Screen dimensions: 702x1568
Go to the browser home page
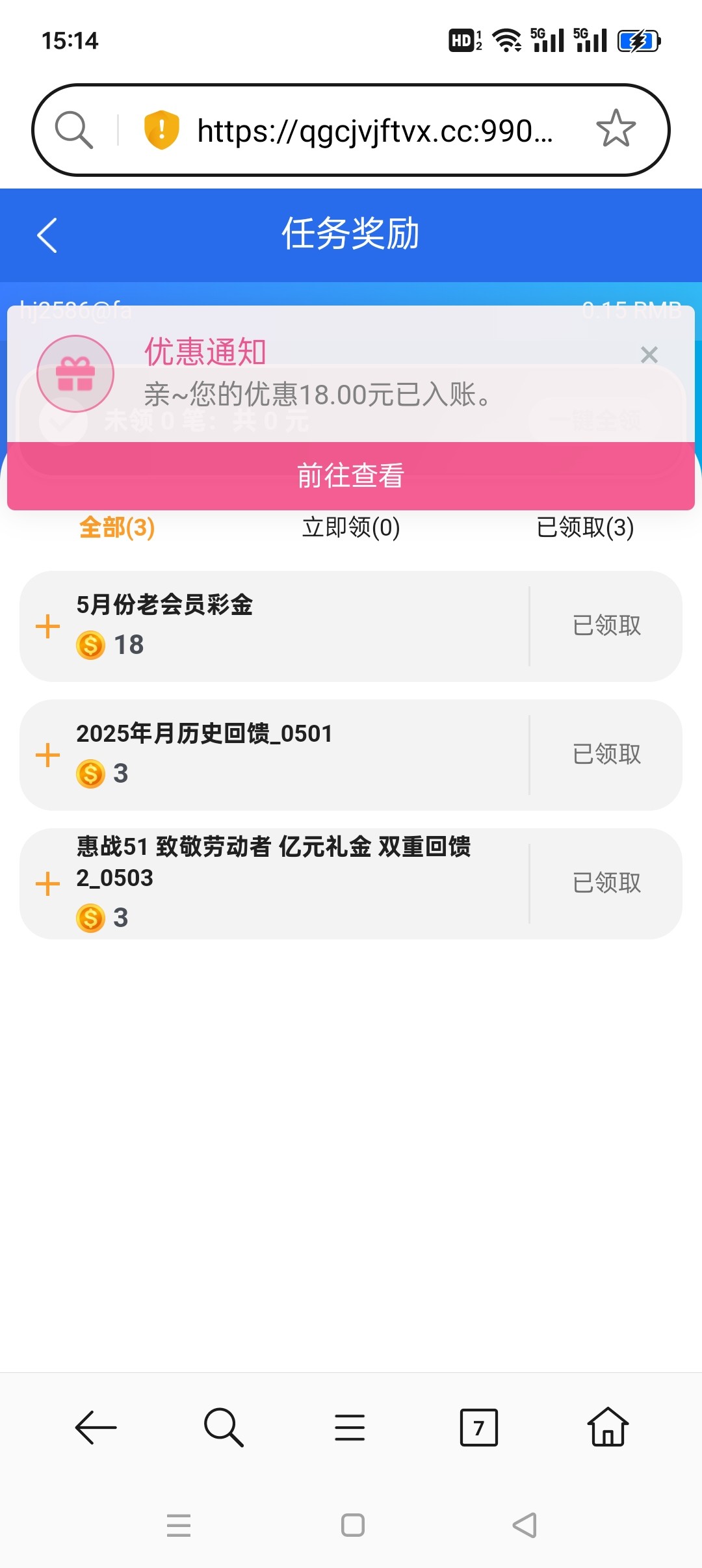pos(608,1426)
